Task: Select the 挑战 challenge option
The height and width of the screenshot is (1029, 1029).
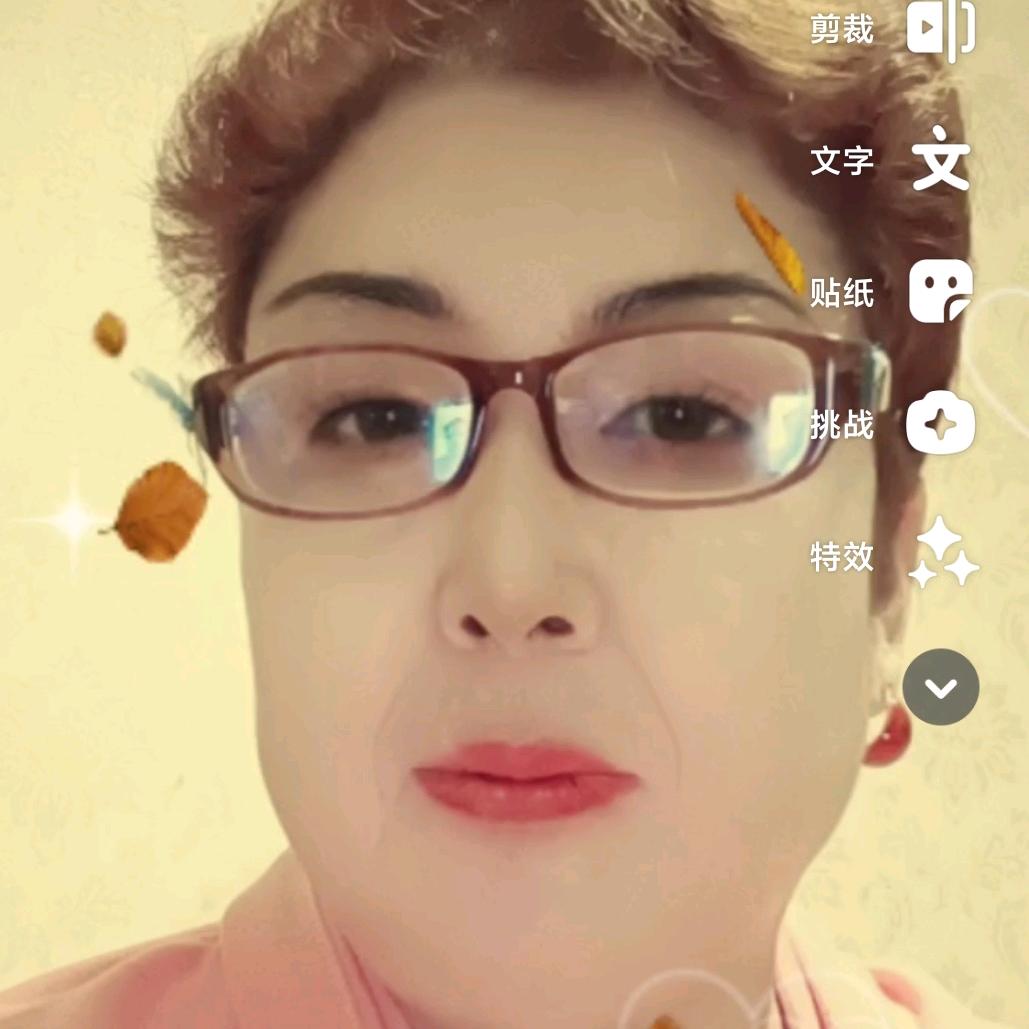Action: pos(940,422)
